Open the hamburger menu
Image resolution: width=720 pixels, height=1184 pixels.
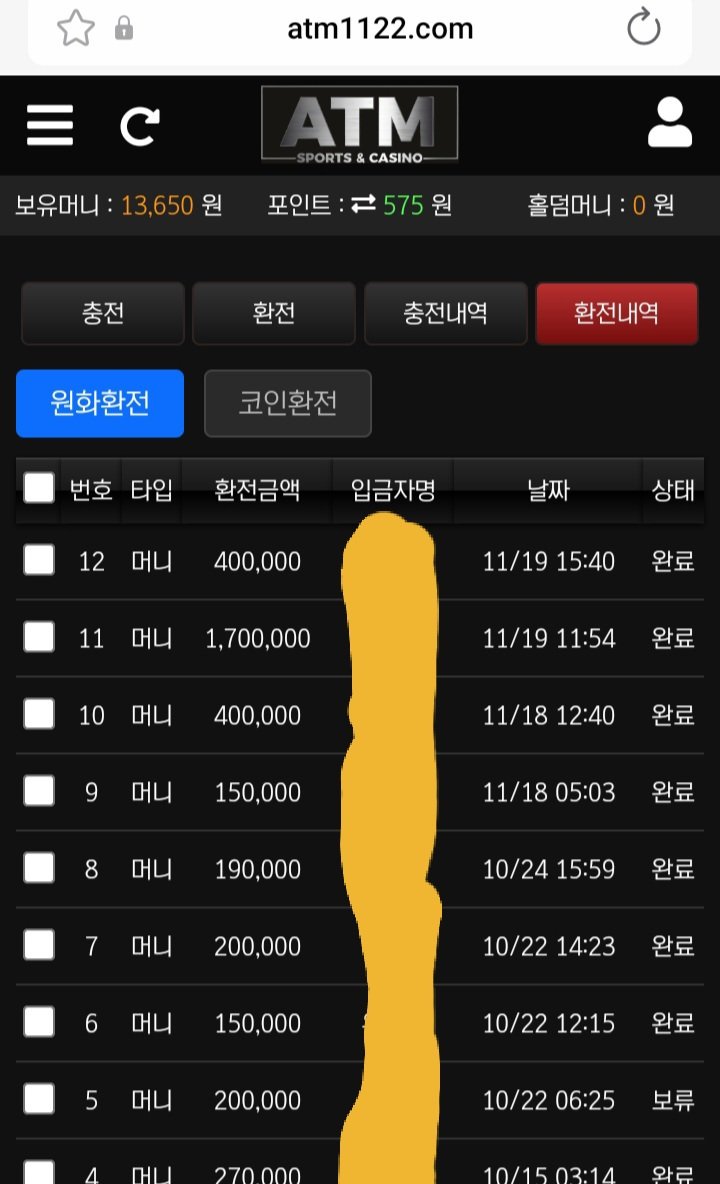click(50, 126)
